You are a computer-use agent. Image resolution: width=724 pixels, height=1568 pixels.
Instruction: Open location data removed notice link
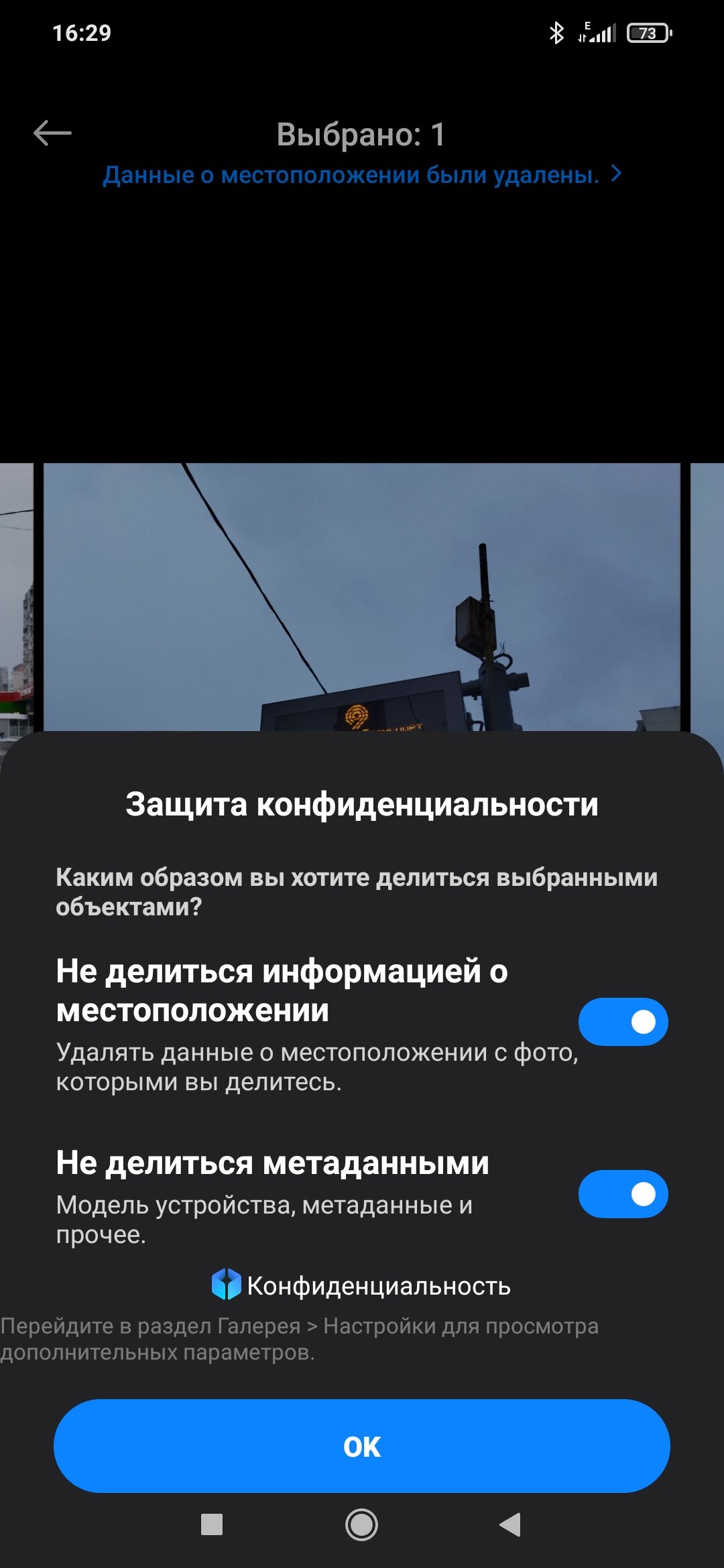click(x=362, y=175)
